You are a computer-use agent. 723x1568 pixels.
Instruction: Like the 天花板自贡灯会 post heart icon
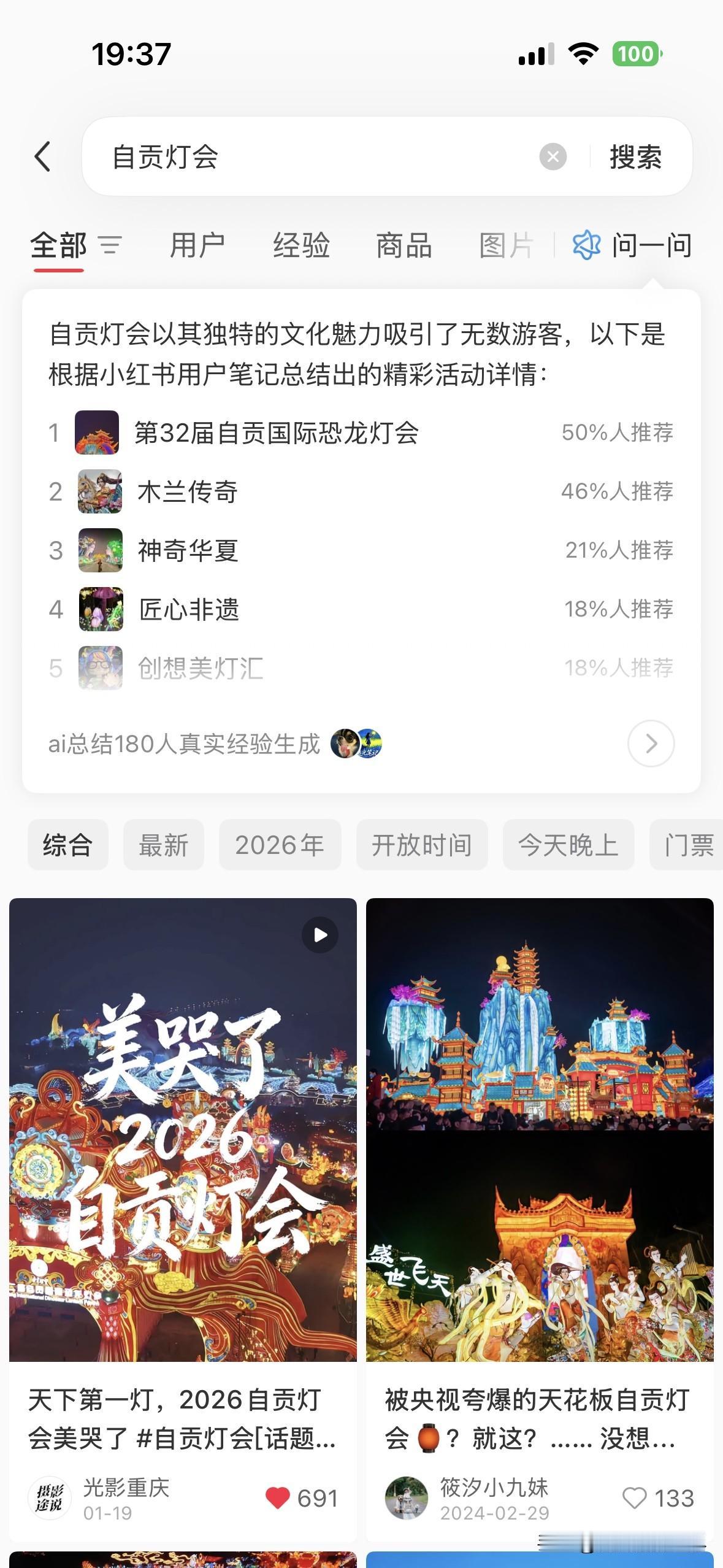click(x=635, y=1498)
